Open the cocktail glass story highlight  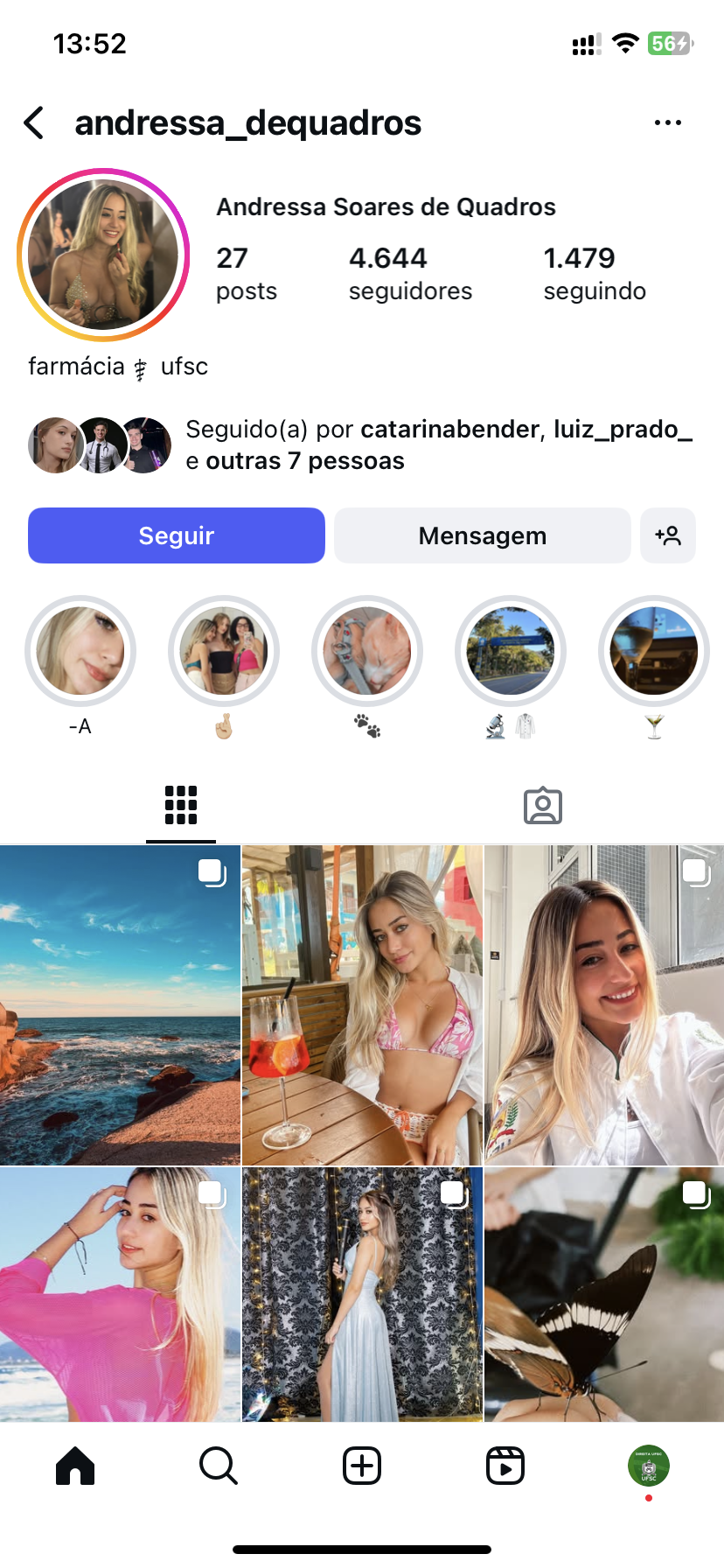[x=654, y=652]
